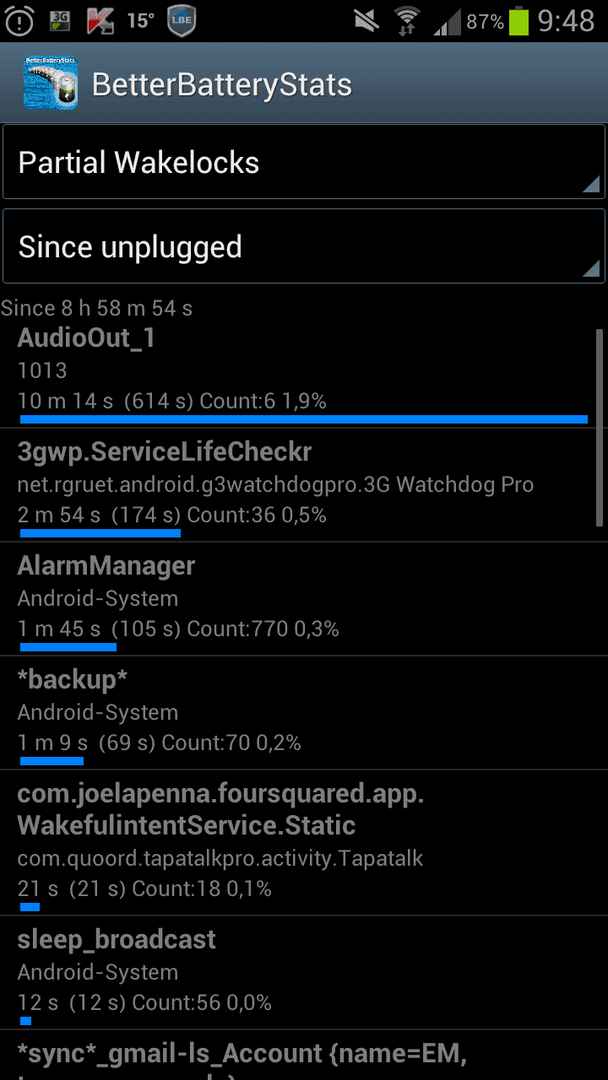Tap the *backup* wakelock row
Image resolution: width=608 pixels, height=1080 pixels.
pyautogui.click(x=304, y=713)
